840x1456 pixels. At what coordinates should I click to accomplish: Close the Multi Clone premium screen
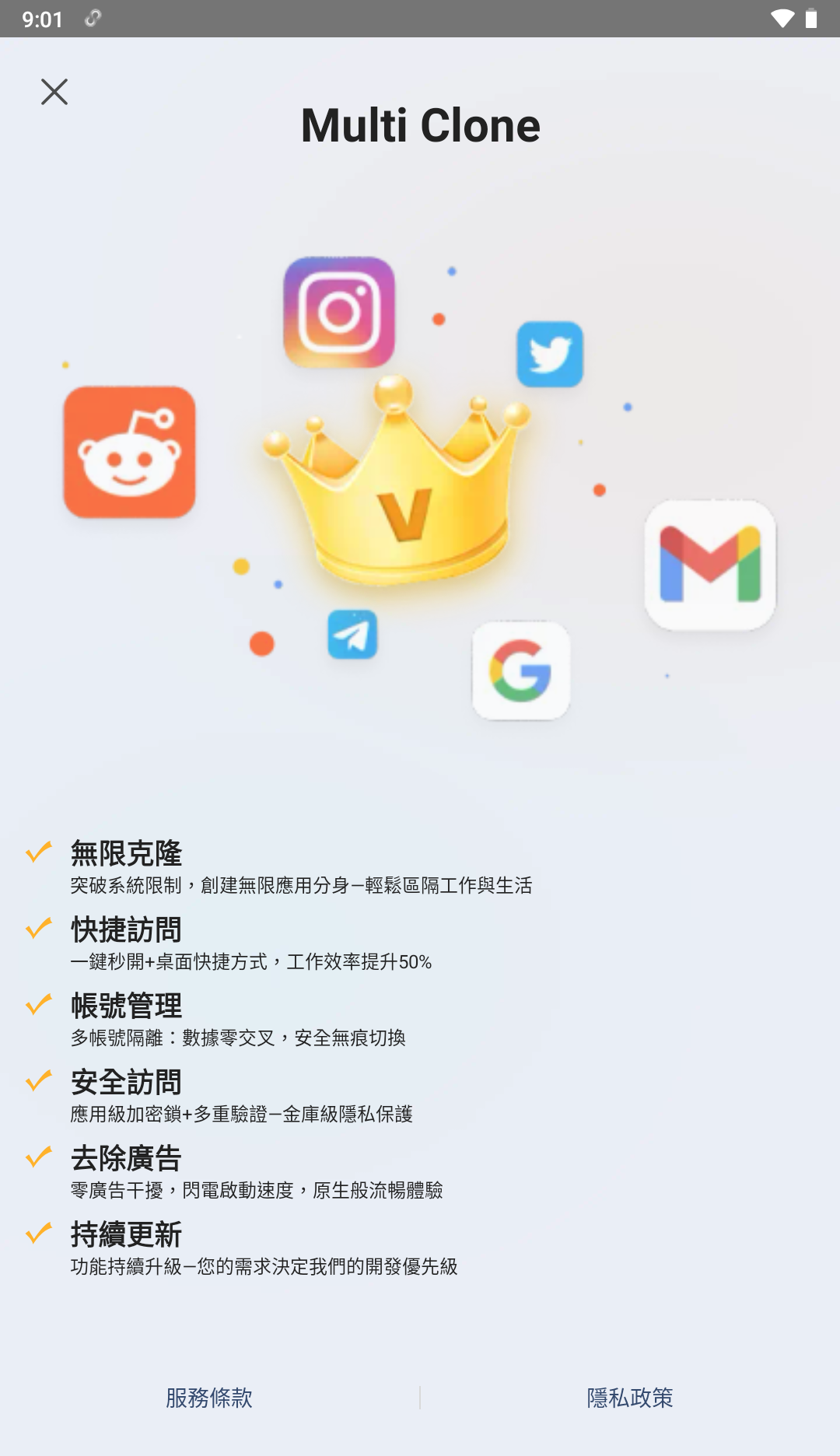coord(54,92)
